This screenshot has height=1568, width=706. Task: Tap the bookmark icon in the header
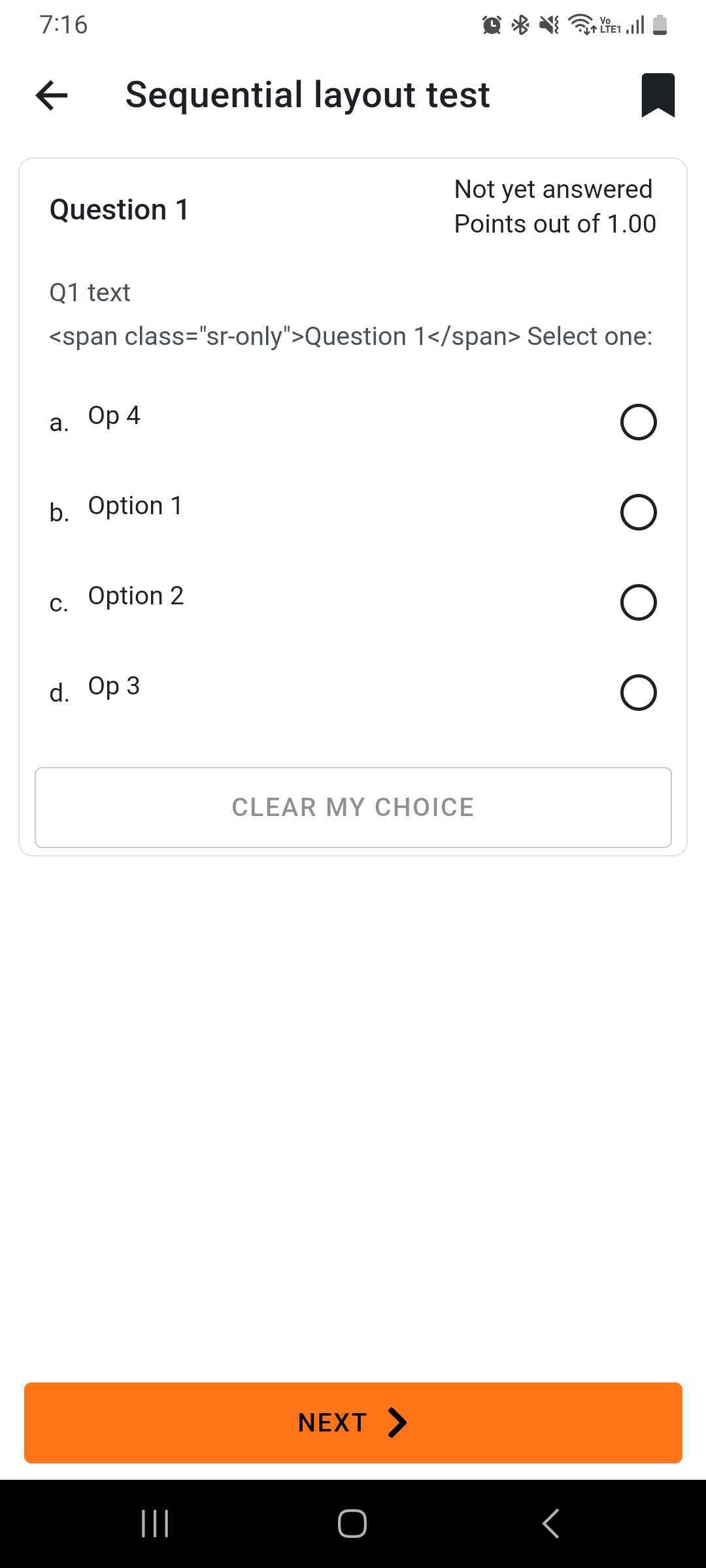pyautogui.click(x=658, y=95)
